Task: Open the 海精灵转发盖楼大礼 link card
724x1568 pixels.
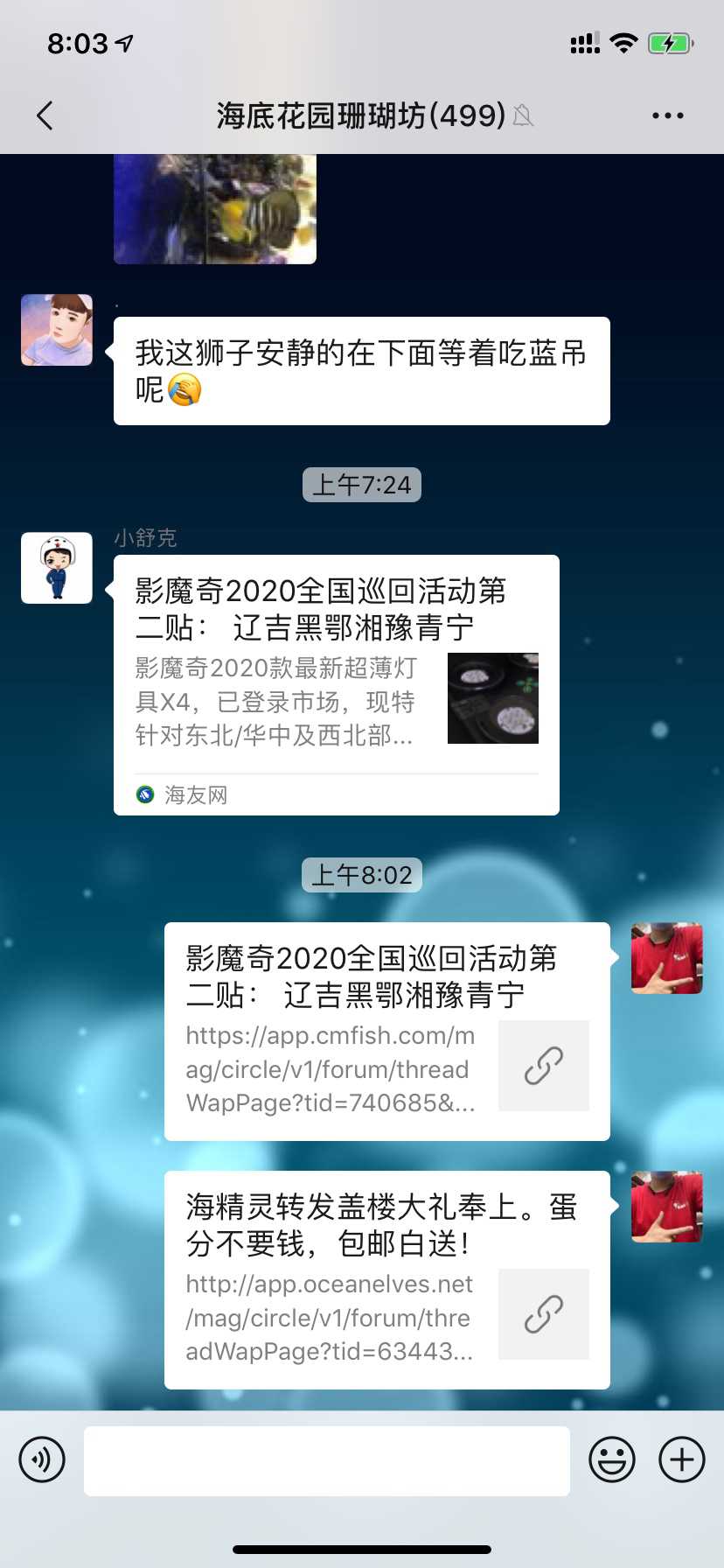Action: 386,1280
